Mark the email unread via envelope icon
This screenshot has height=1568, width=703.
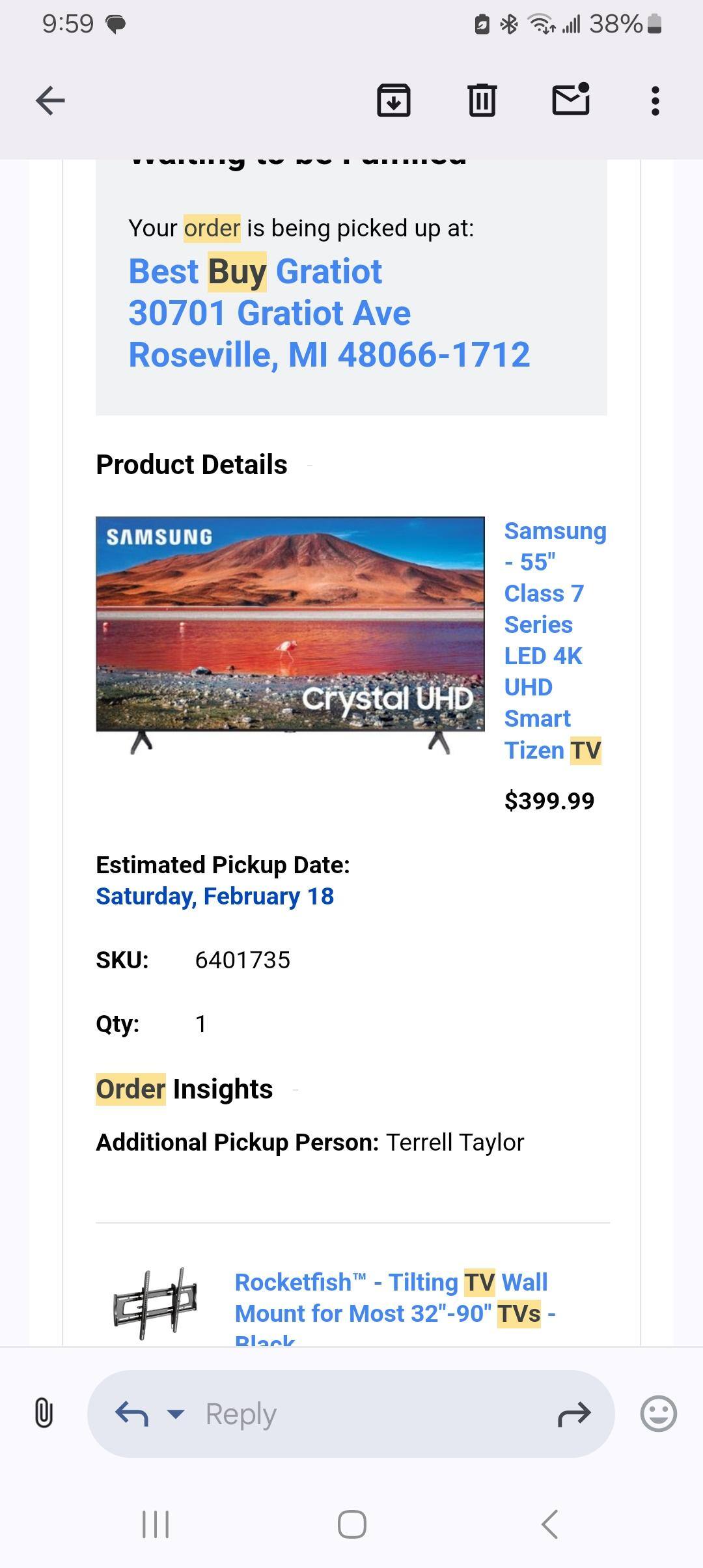pos(572,100)
